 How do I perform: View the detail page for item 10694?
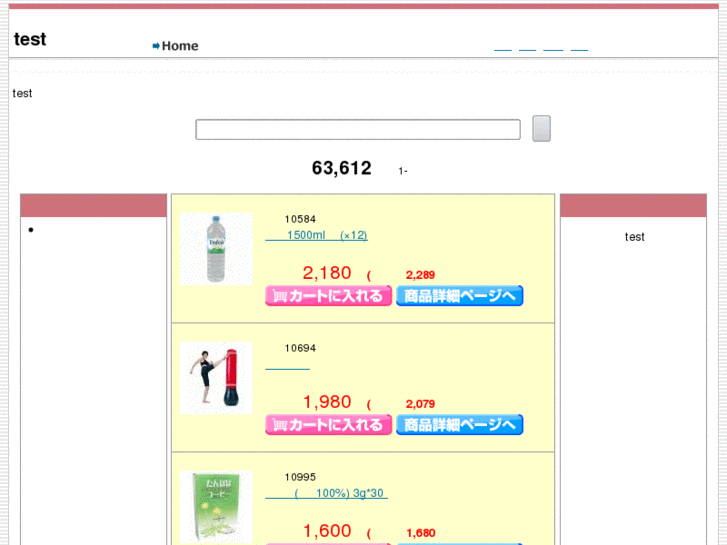pos(459,425)
